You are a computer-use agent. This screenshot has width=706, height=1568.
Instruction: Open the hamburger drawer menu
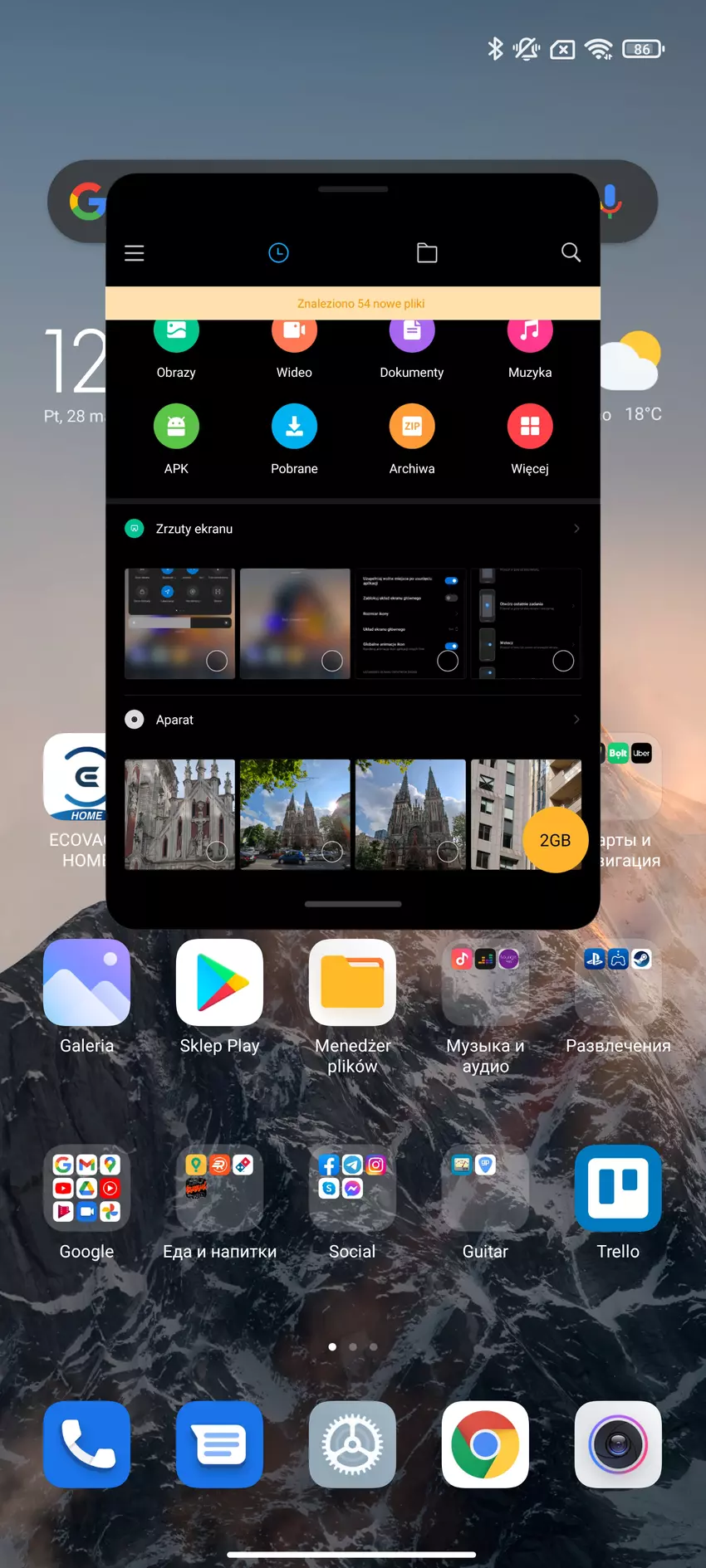coord(135,253)
